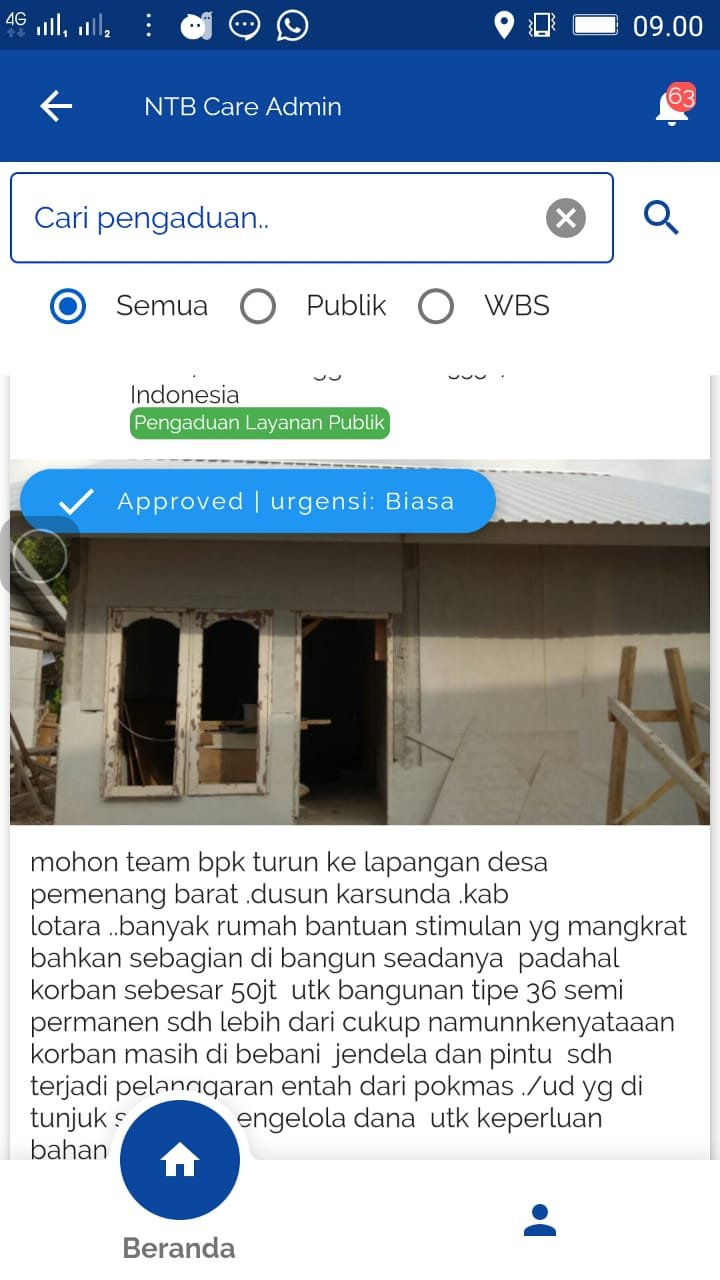Screen dimensions: 720x1280
Task: Choose the Publik filter
Action: pos(258,306)
